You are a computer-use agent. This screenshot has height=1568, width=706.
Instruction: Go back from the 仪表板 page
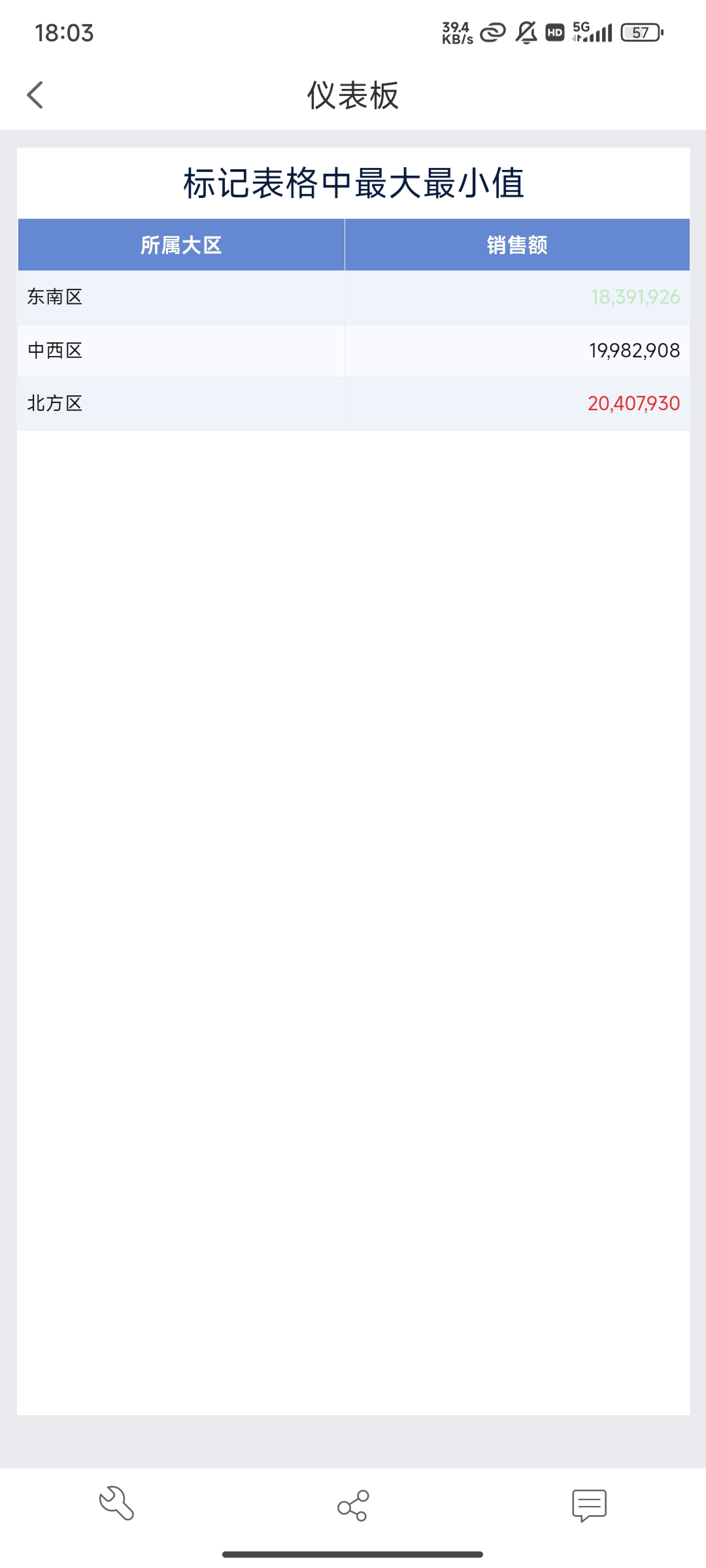click(x=35, y=95)
